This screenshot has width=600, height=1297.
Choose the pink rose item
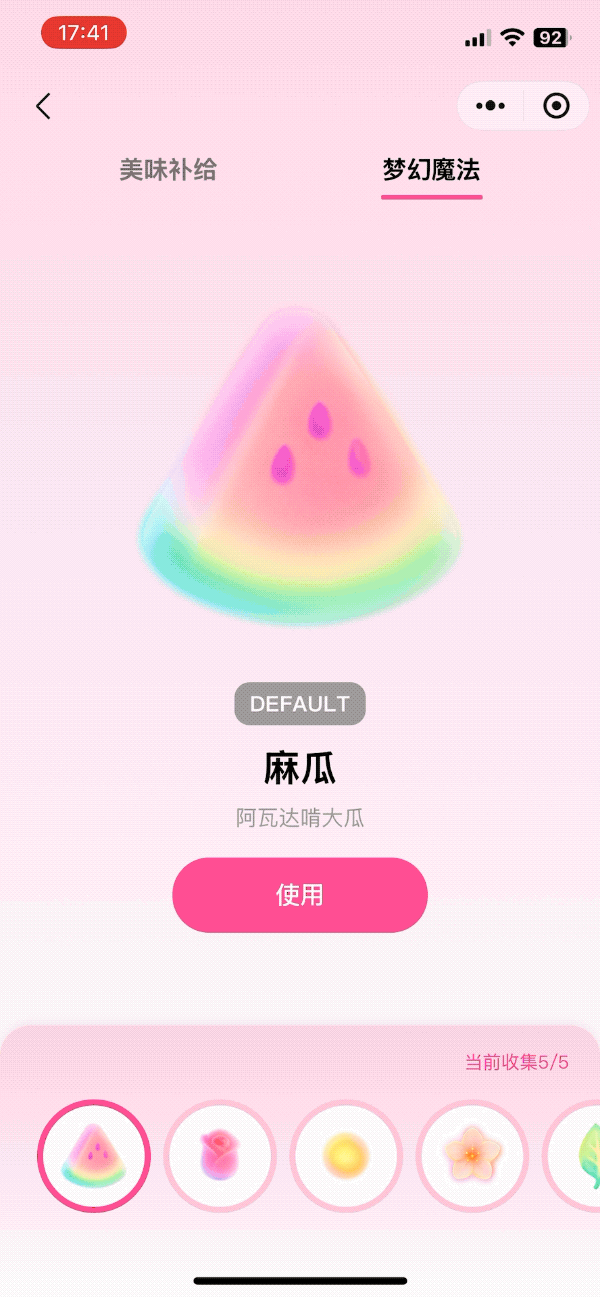pos(220,1156)
